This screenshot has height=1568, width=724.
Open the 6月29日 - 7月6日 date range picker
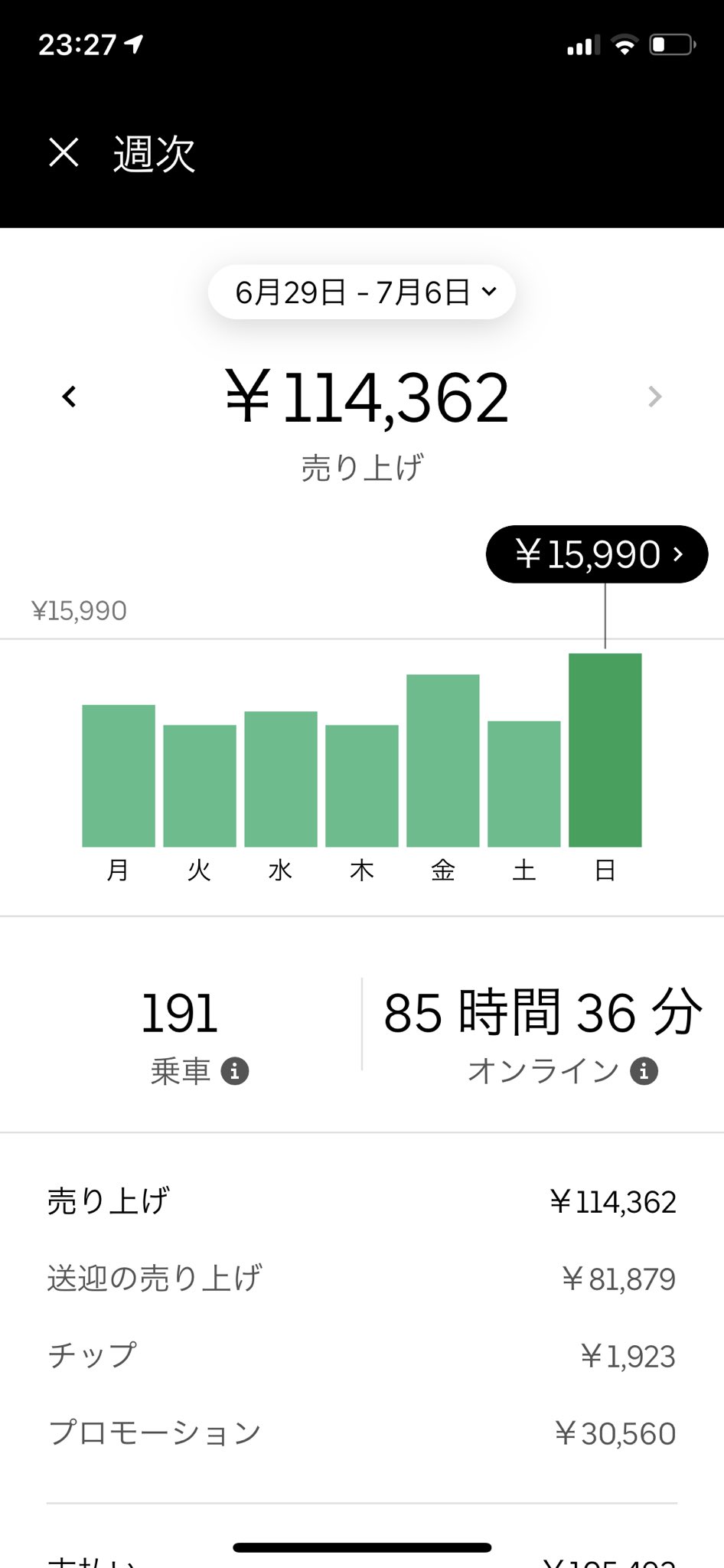pos(362,292)
